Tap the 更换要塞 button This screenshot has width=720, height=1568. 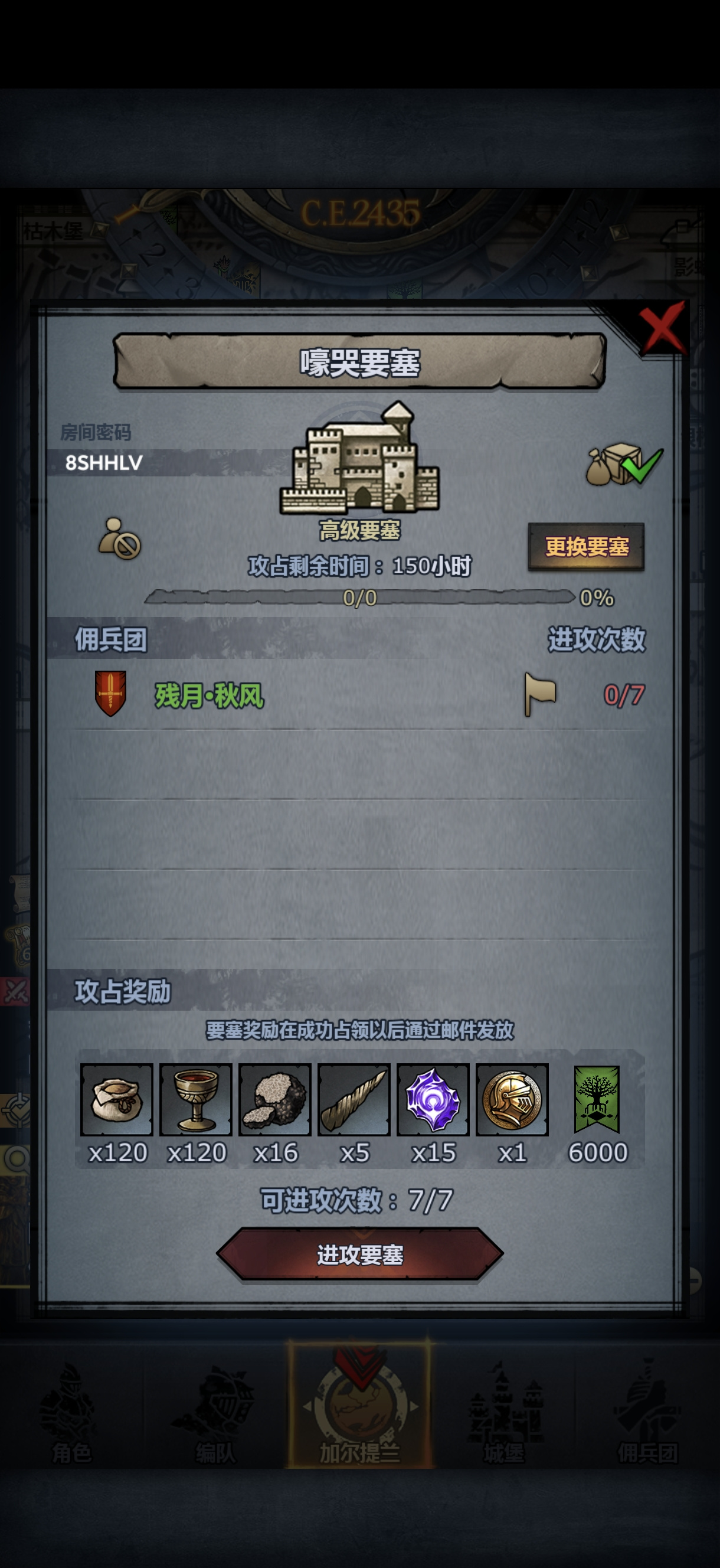click(586, 547)
